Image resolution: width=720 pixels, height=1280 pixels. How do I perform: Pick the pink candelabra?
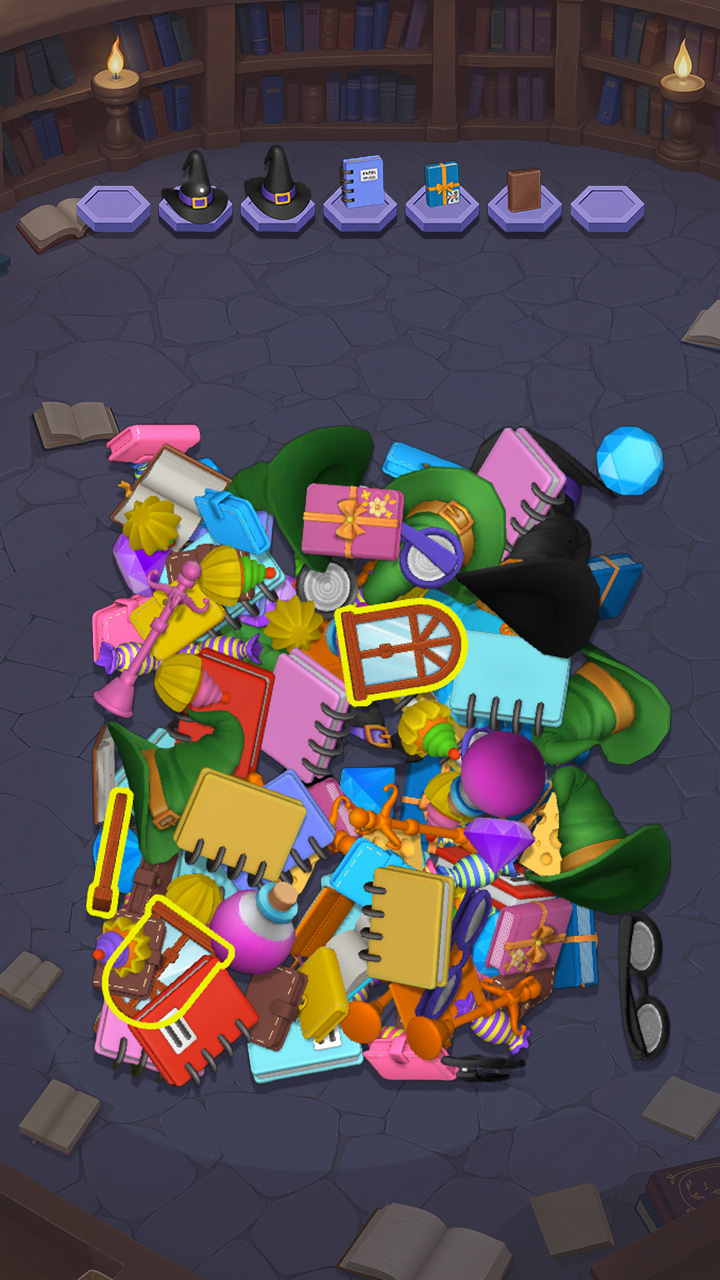click(x=140, y=640)
